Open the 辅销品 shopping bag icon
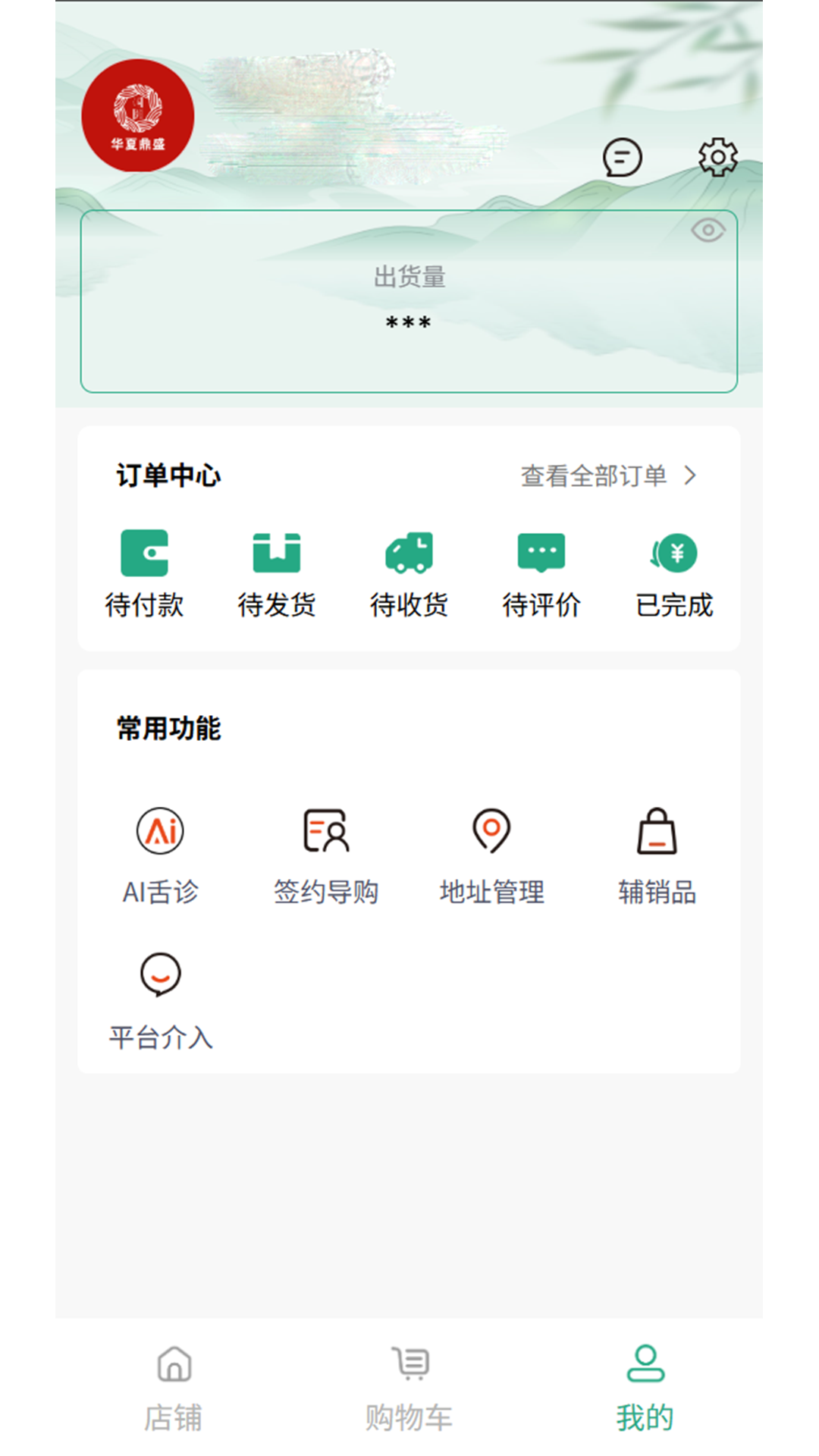Viewport: 819px width, 1456px height. pos(657,830)
